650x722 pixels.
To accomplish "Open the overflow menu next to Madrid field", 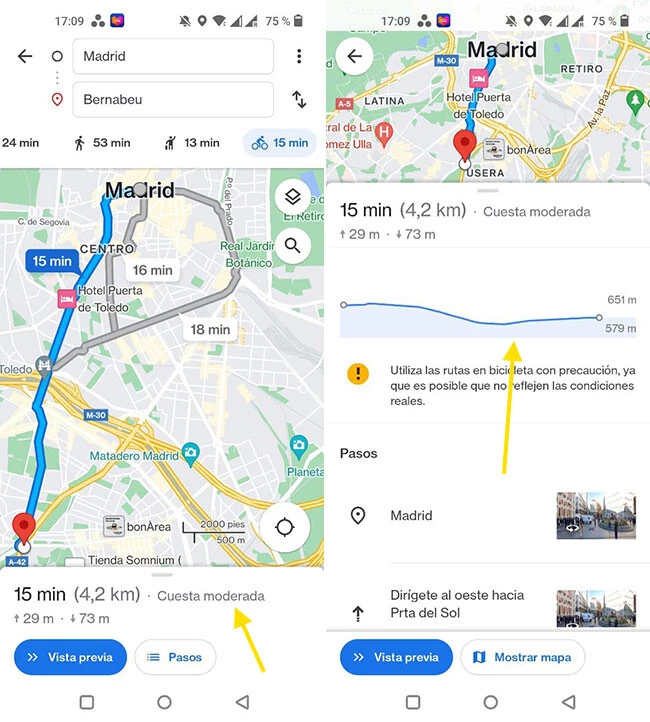I will point(299,57).
